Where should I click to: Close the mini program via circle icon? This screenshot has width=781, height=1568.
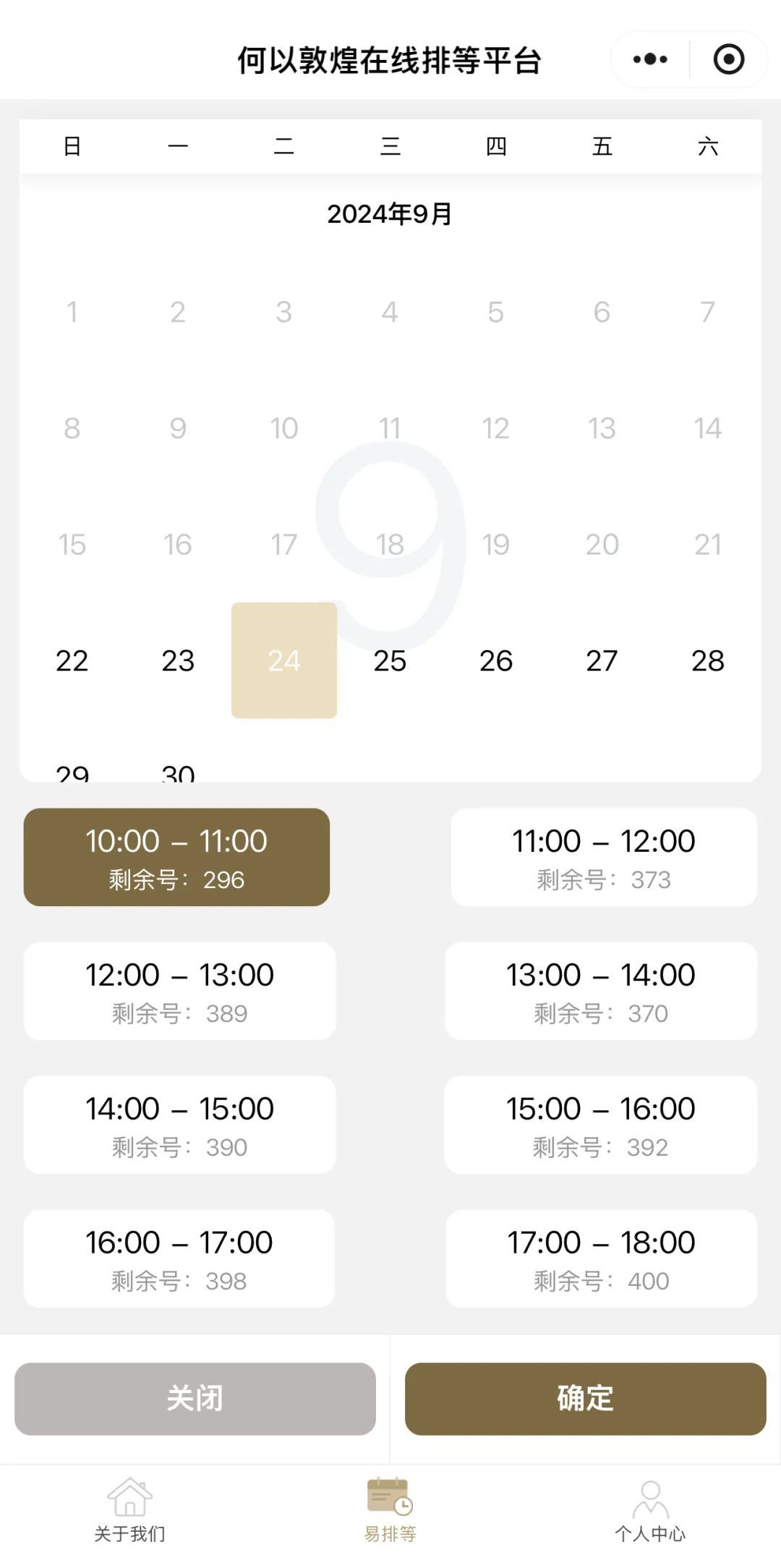[x=728, y=59]
